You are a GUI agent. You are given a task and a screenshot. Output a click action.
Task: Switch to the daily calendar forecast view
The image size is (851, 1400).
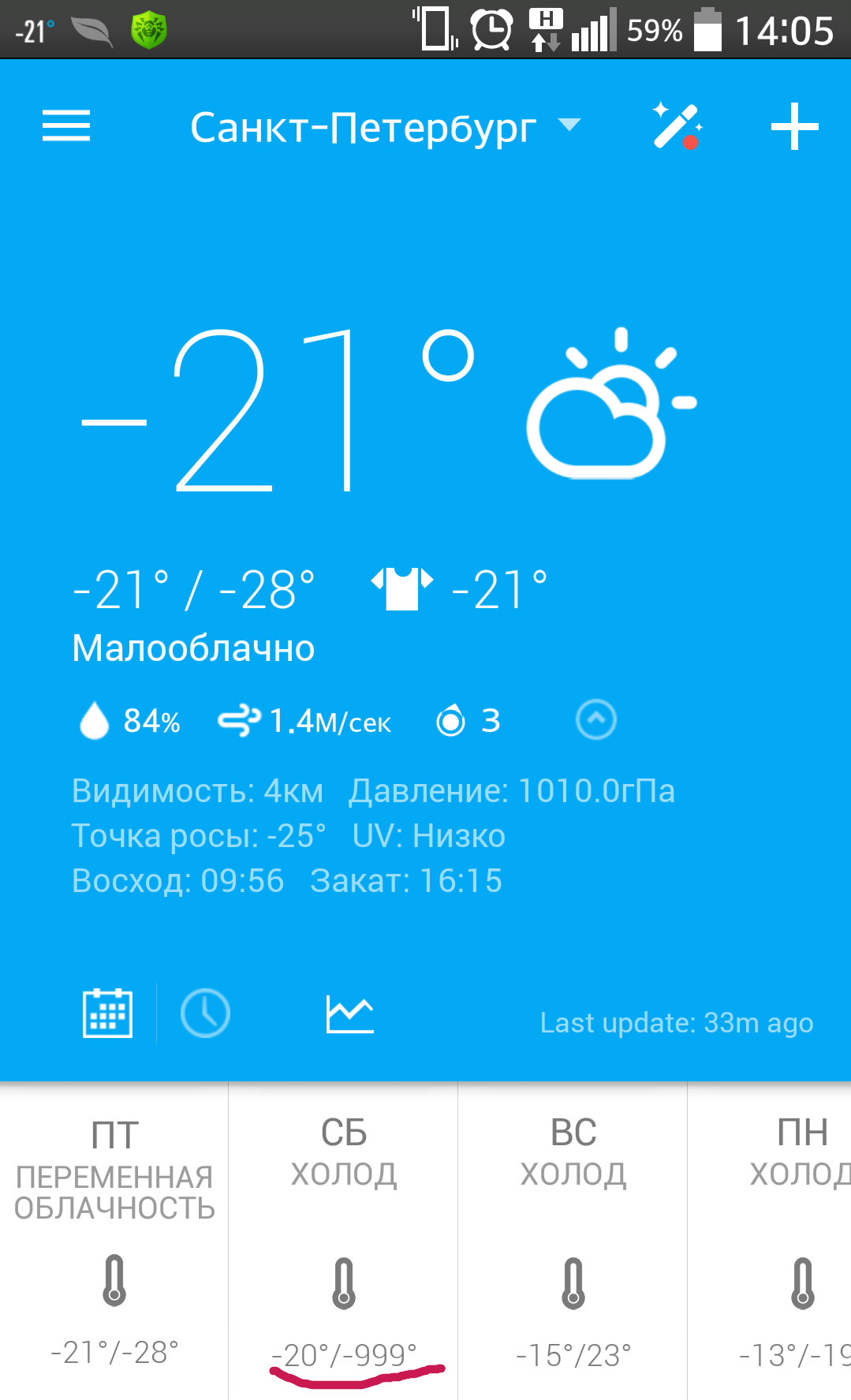108,1014
